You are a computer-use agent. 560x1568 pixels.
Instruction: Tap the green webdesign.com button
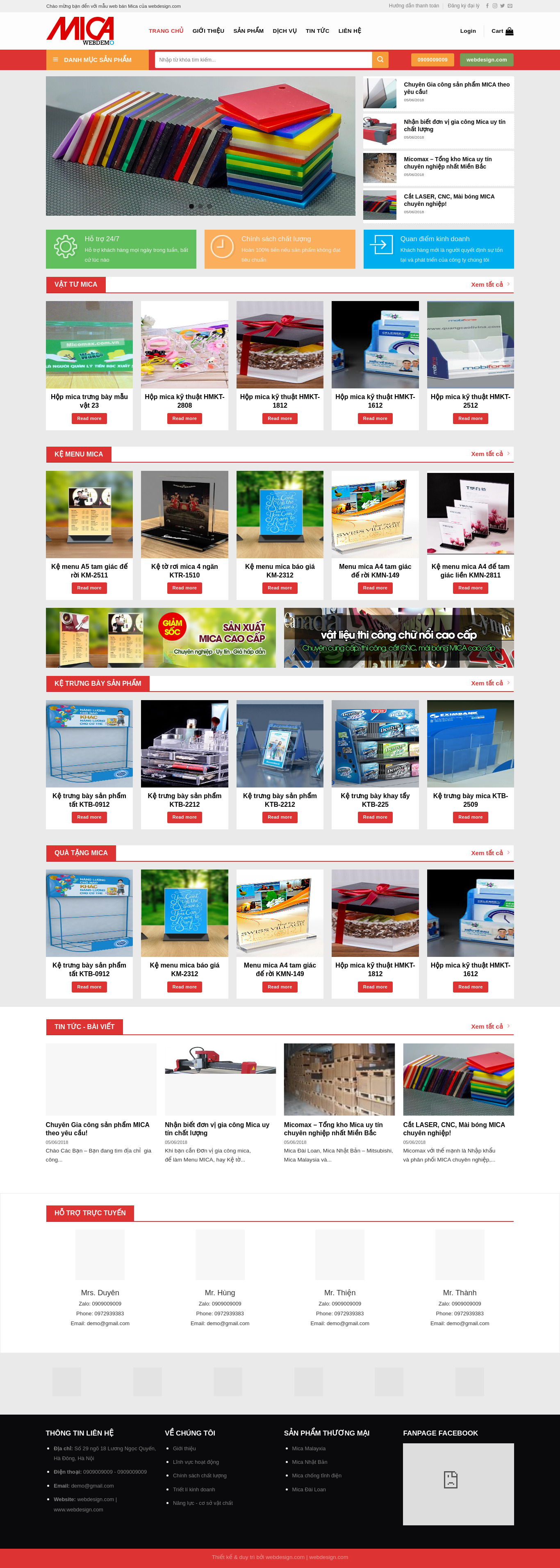486,59
